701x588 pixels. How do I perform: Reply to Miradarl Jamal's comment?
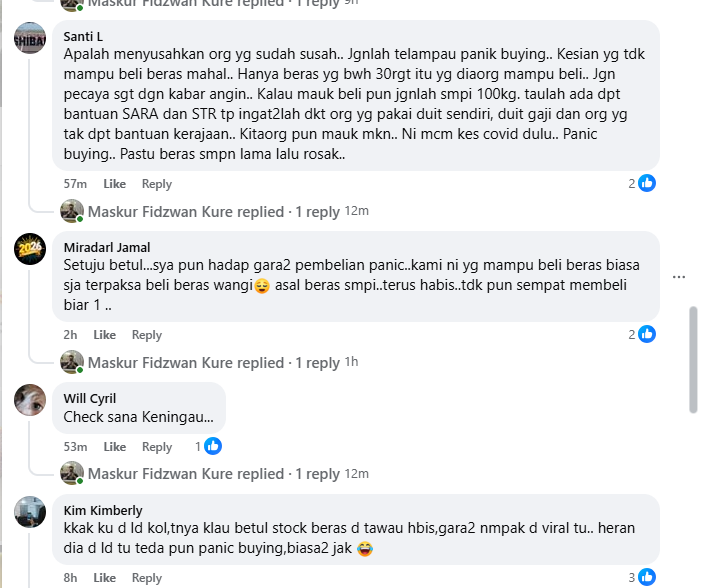pyautogui.click(x=147, y=335)
